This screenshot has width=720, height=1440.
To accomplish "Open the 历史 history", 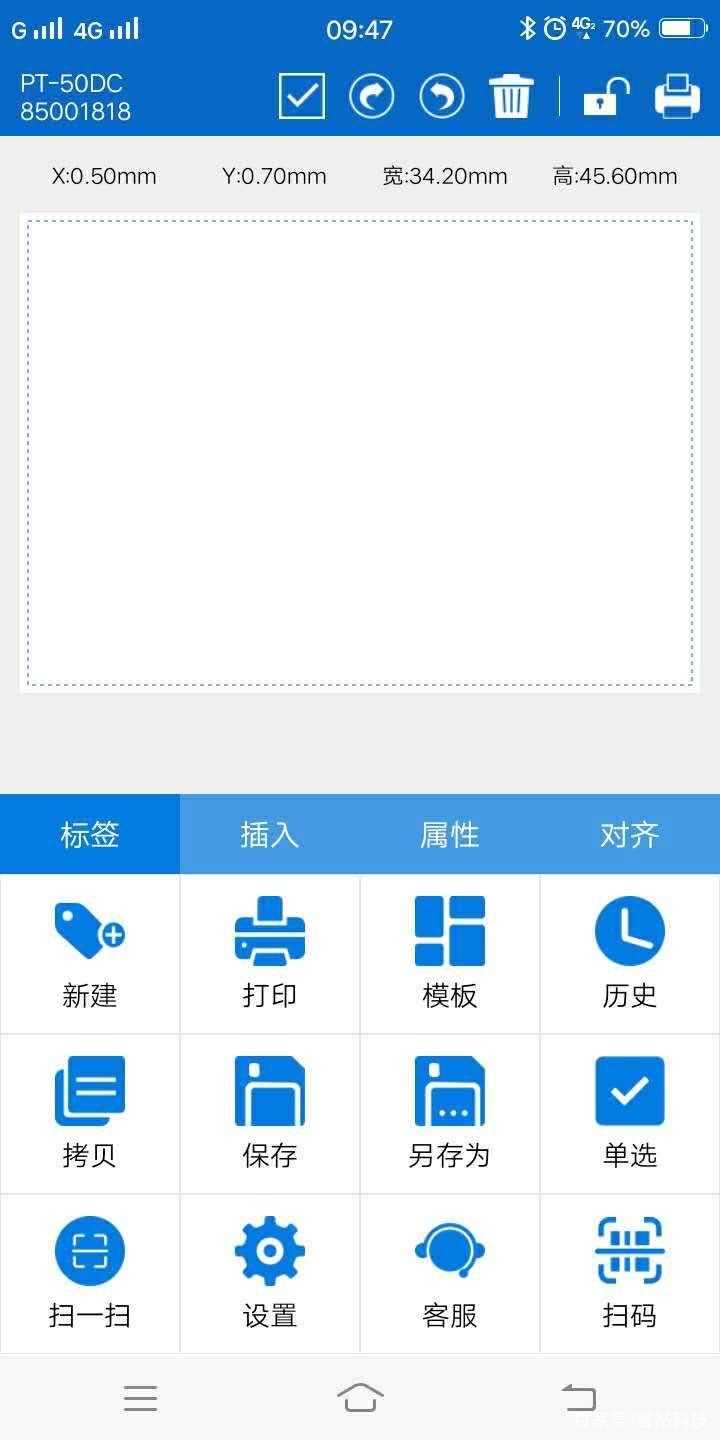I will (x=630, y=953).
